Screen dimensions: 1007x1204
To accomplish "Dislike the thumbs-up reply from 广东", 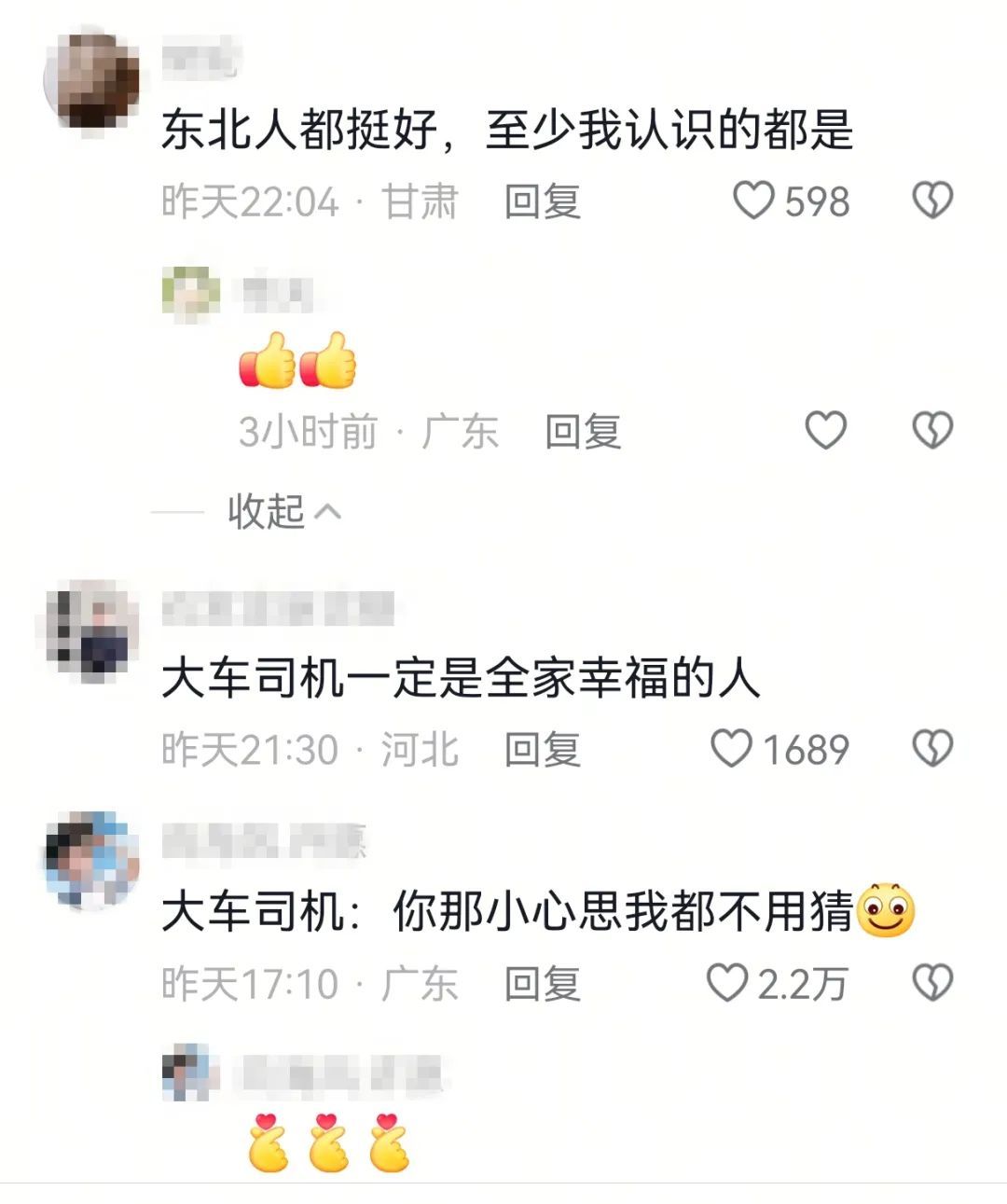I will click(931, 431).
